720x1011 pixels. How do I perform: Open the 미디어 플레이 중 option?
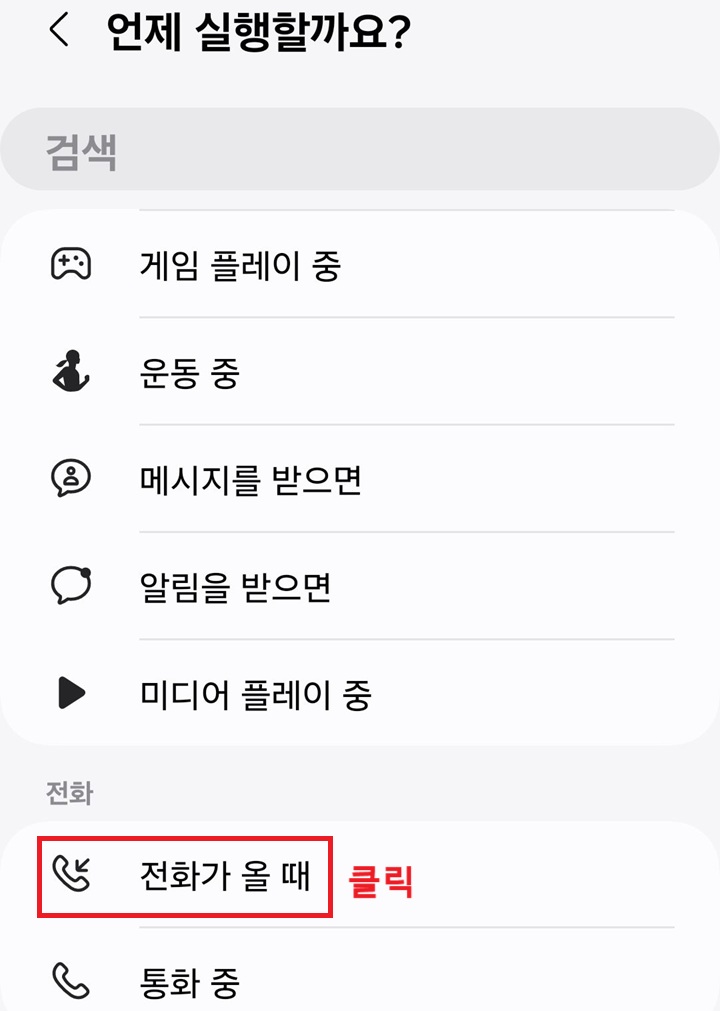tap(255, 692)
